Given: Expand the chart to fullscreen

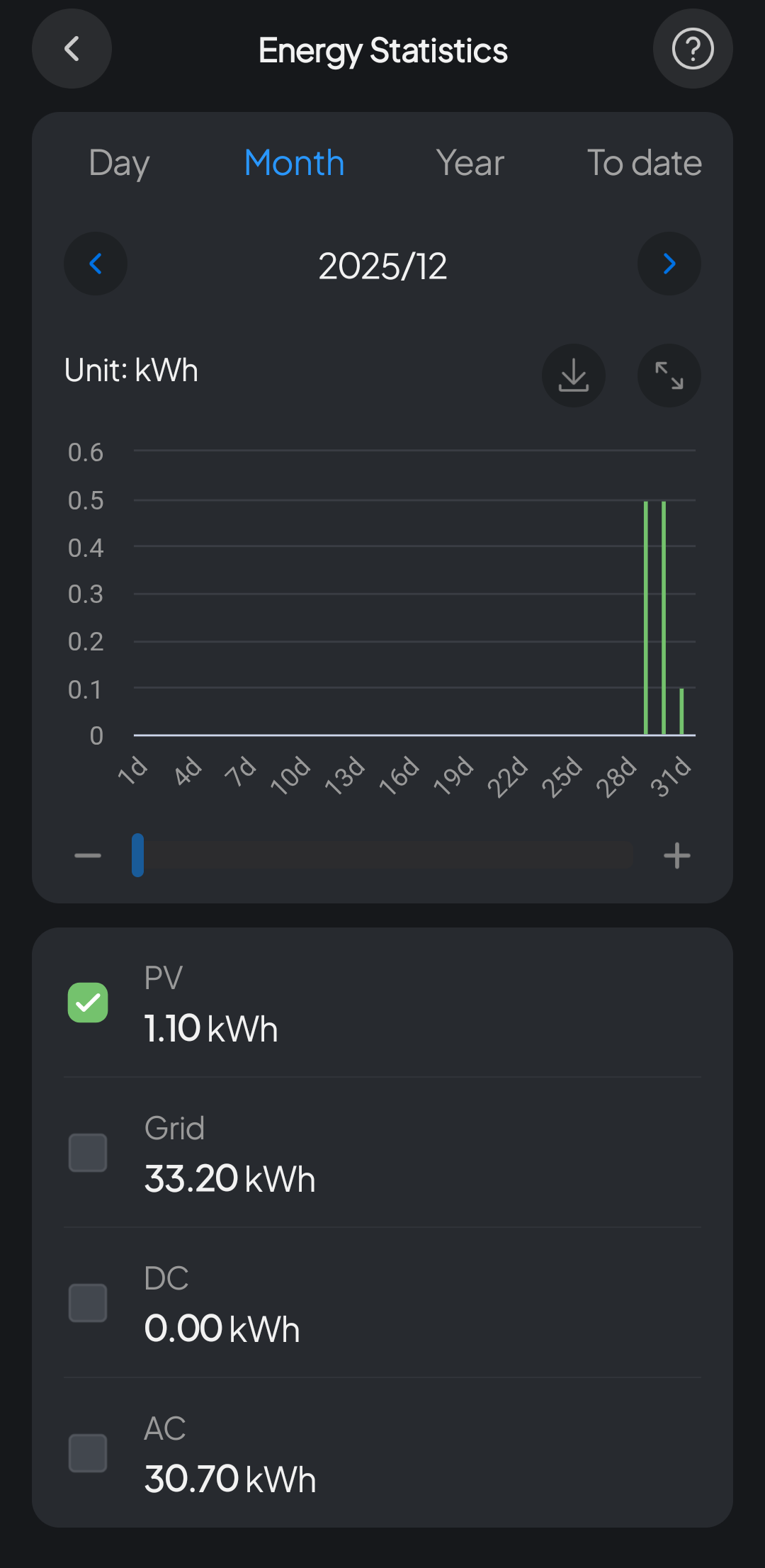Looking at the screenshot, I should 669,376.
